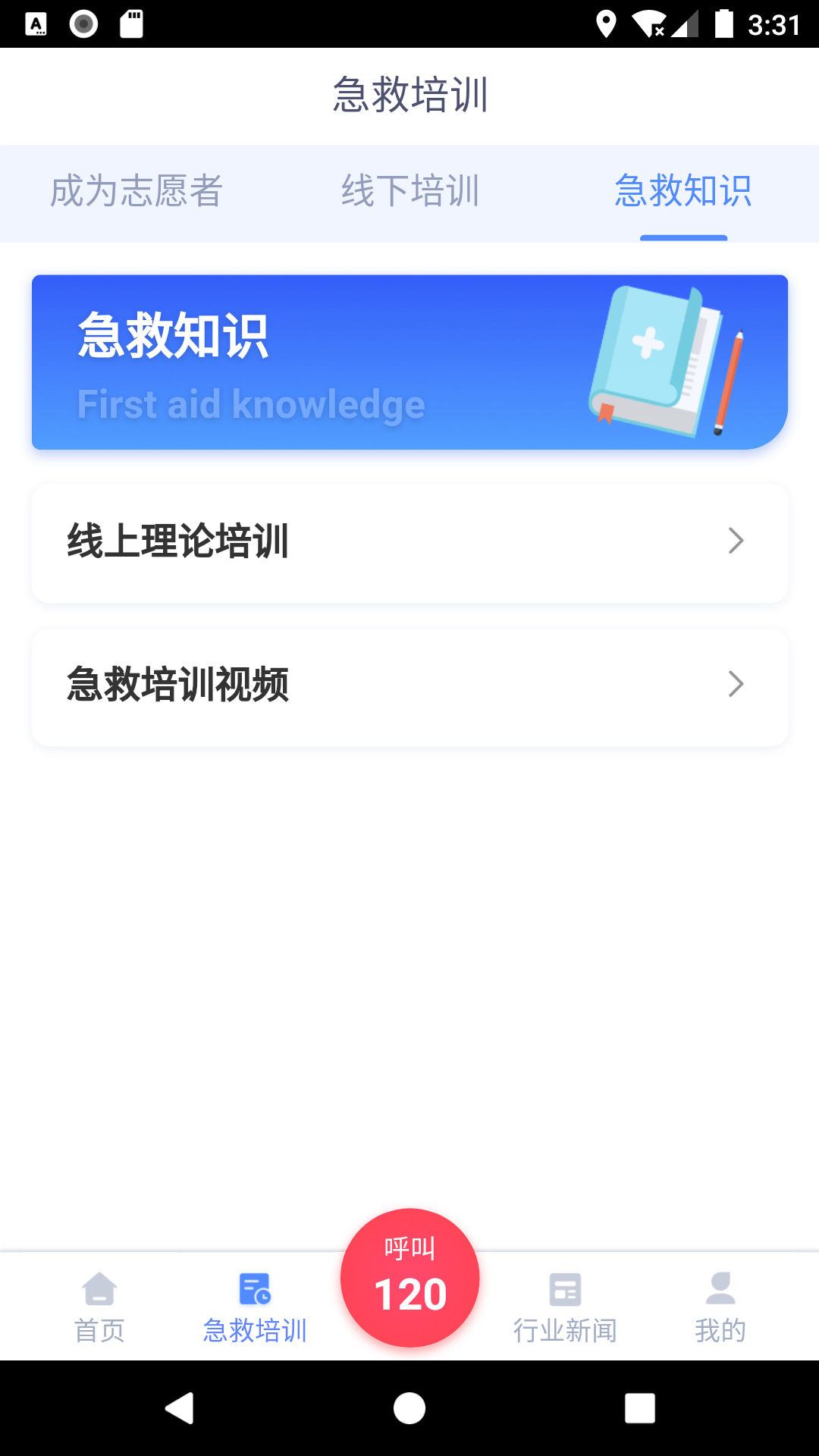Expand 线上理论培训 via its chevron
Screen dimensions: 819x1456
tap(735, 541)
